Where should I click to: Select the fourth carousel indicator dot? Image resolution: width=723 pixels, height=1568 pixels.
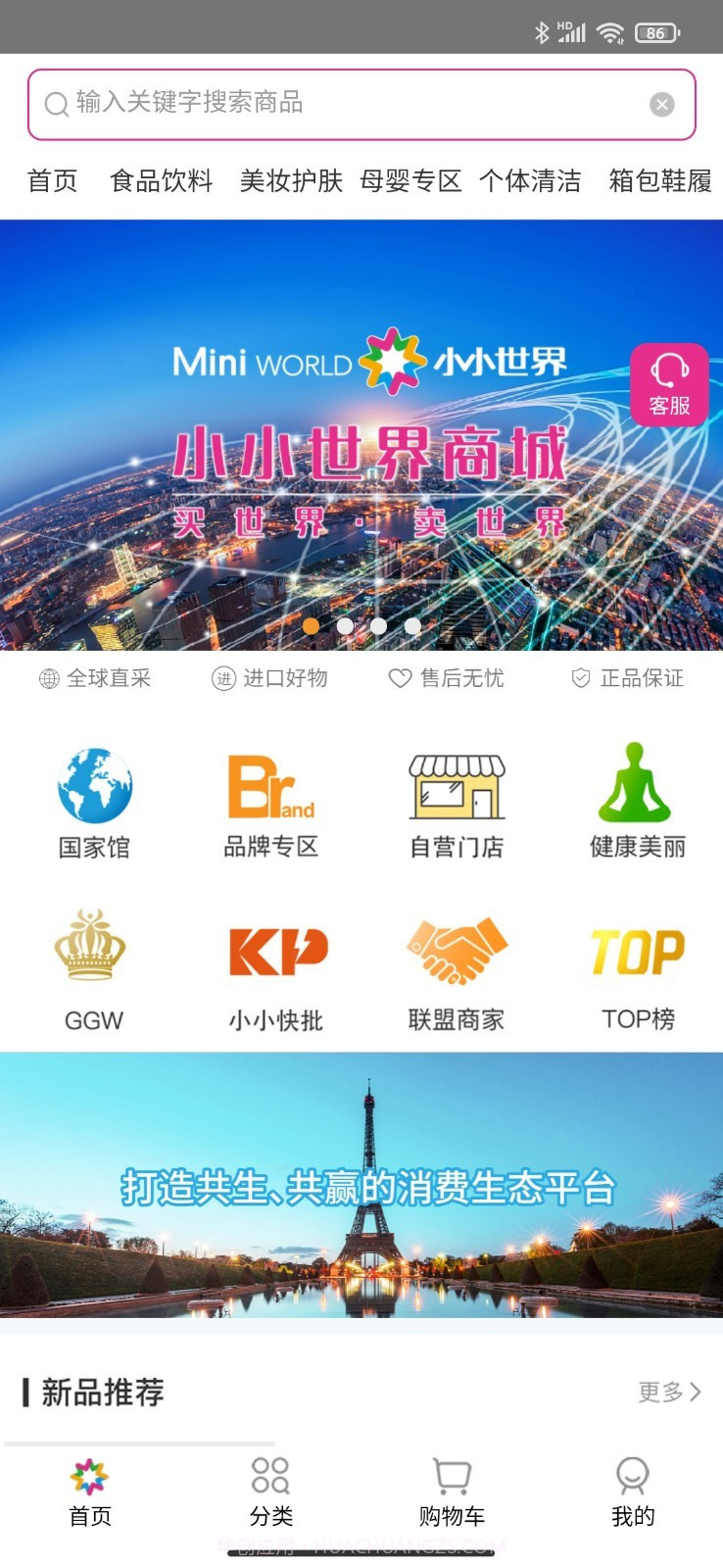pos(412,625)
